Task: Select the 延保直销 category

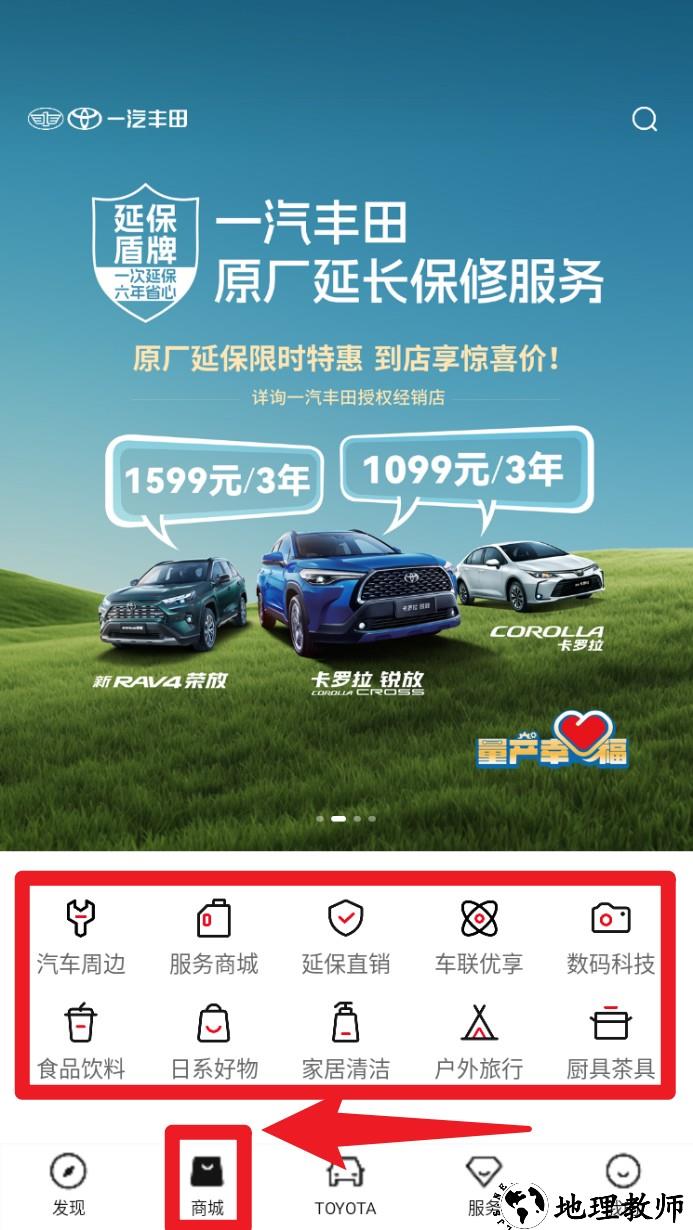Action: (346, 937)
